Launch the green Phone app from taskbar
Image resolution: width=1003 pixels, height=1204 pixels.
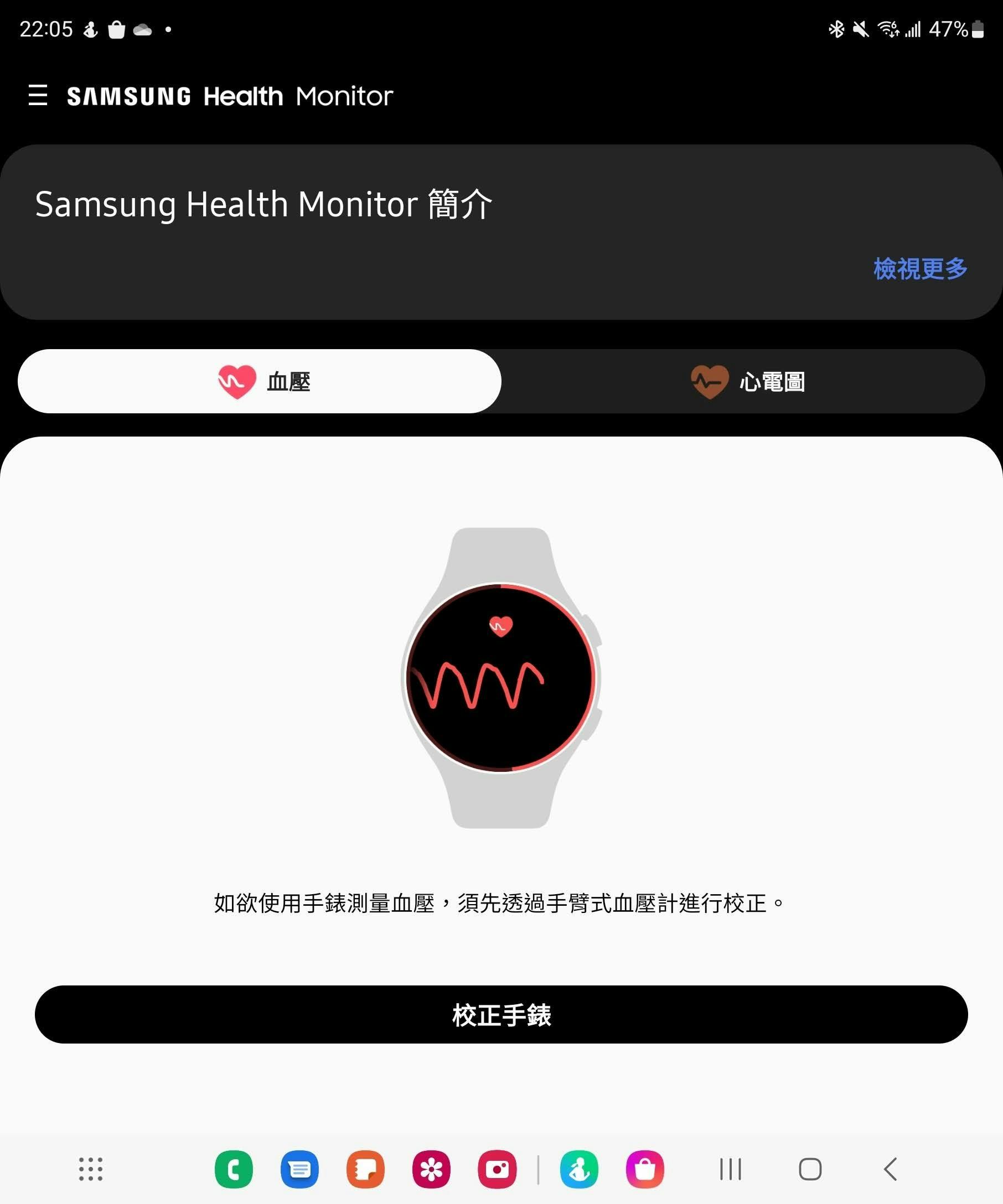(234, 1170)
